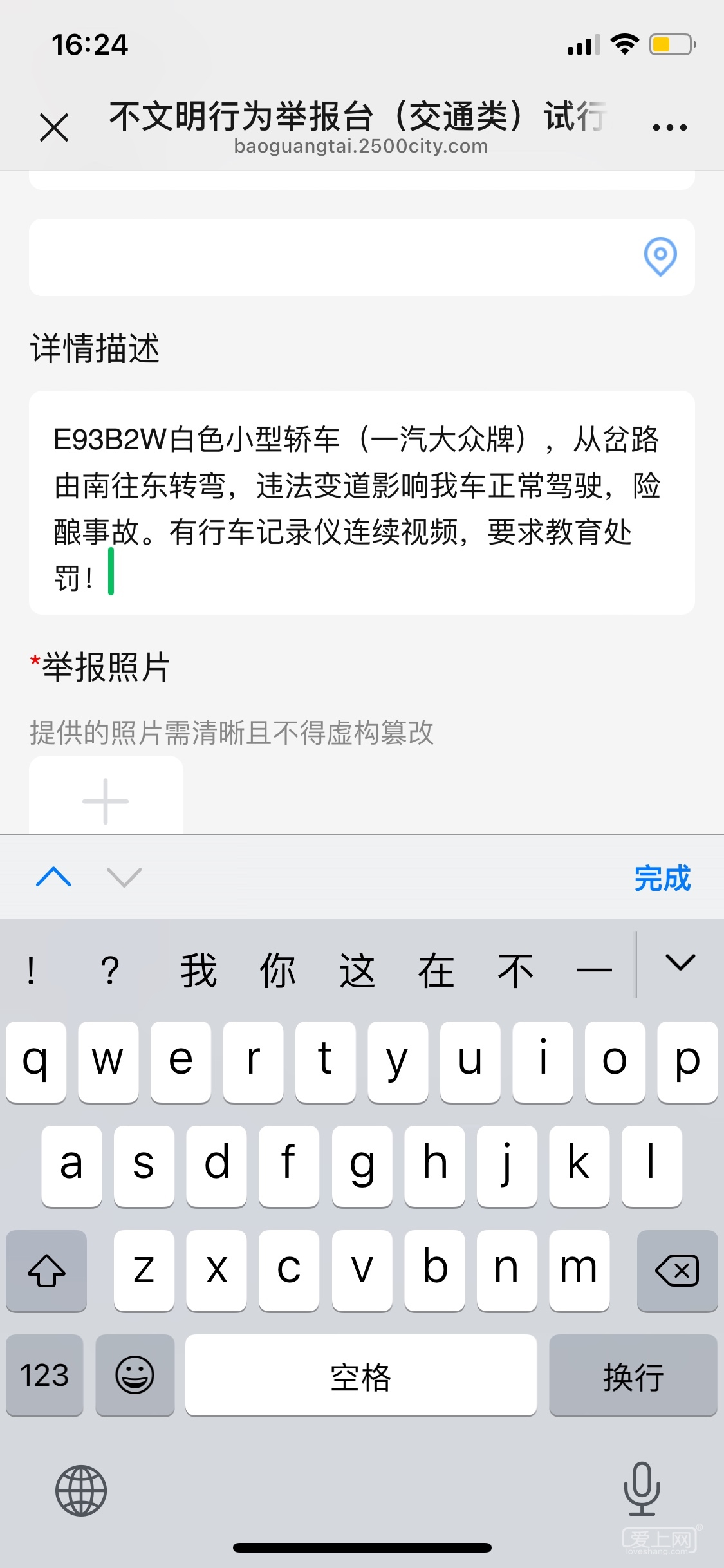Toggle the shift key
Viewport: 724px width, 1568px height.
[x=46, y=1271]
